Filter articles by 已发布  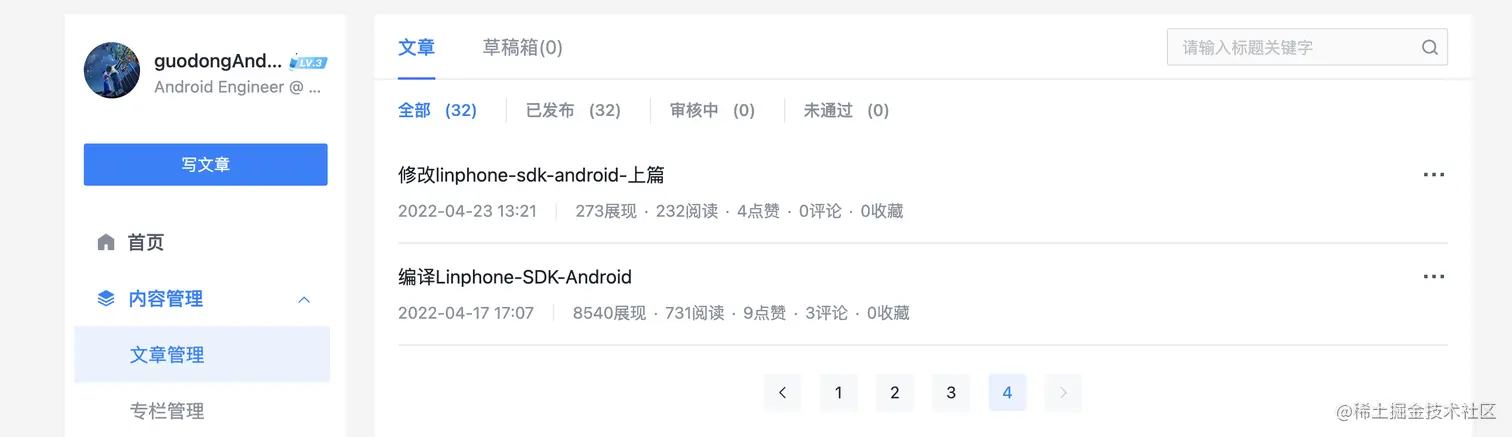573,111
